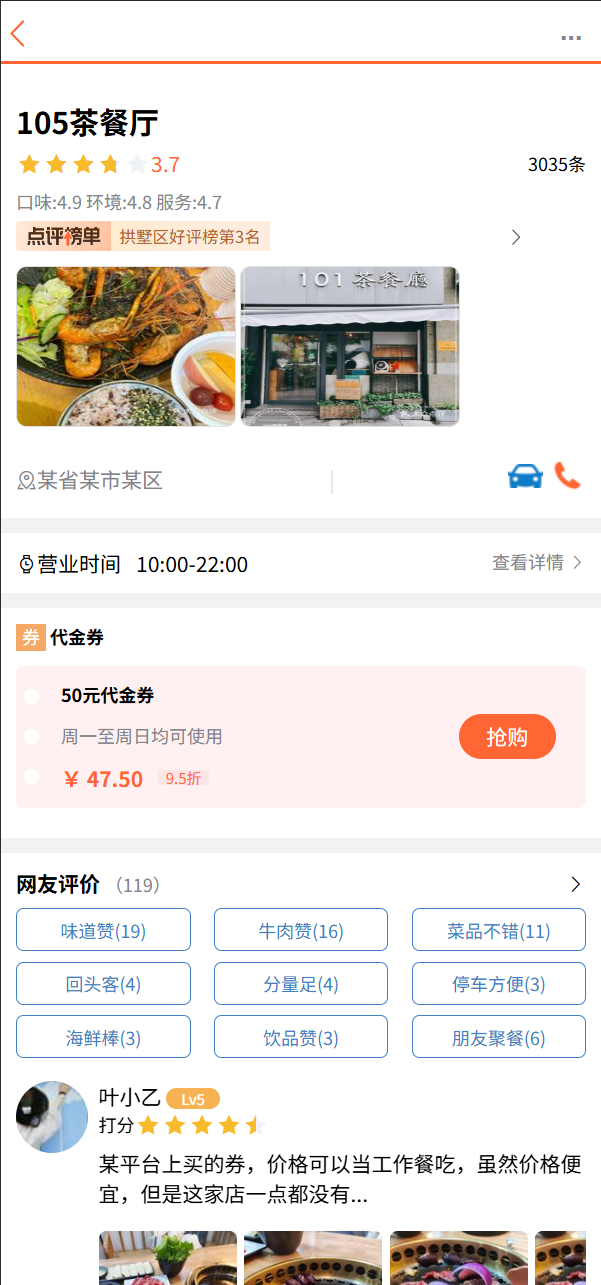Tap 抢购 to grab the 50元代金券

[507, 737]
